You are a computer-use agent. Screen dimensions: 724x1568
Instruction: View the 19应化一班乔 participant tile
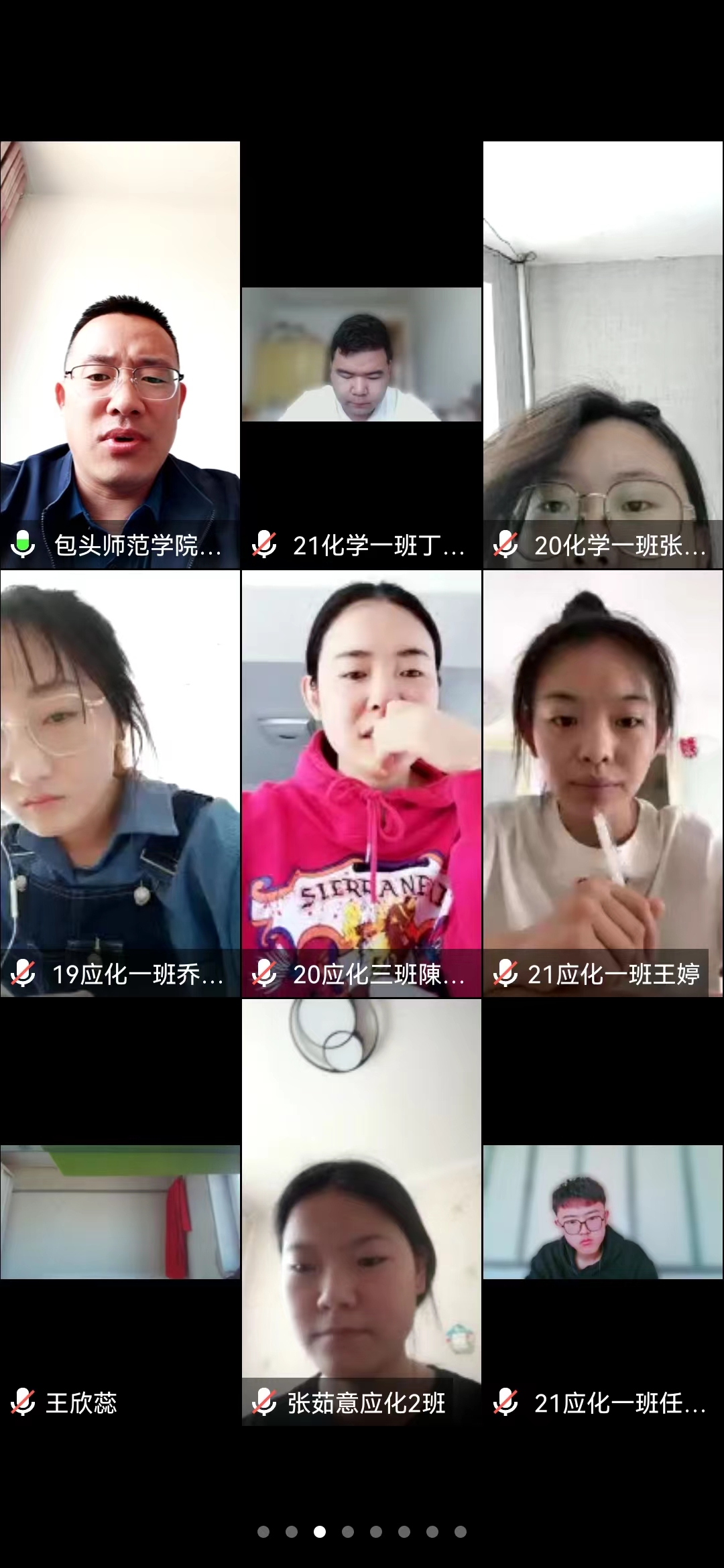(120, 783)
